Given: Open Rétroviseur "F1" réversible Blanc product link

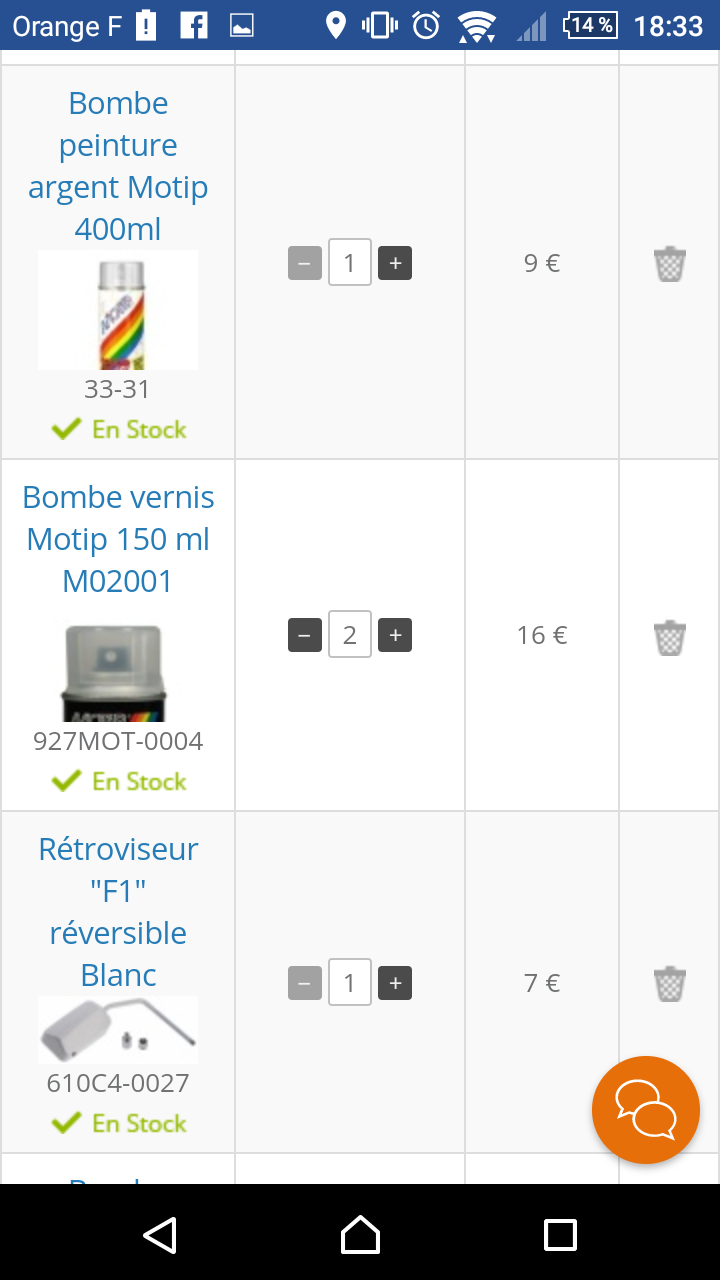Looking at the screenshot, I should [x=118, y=912].
